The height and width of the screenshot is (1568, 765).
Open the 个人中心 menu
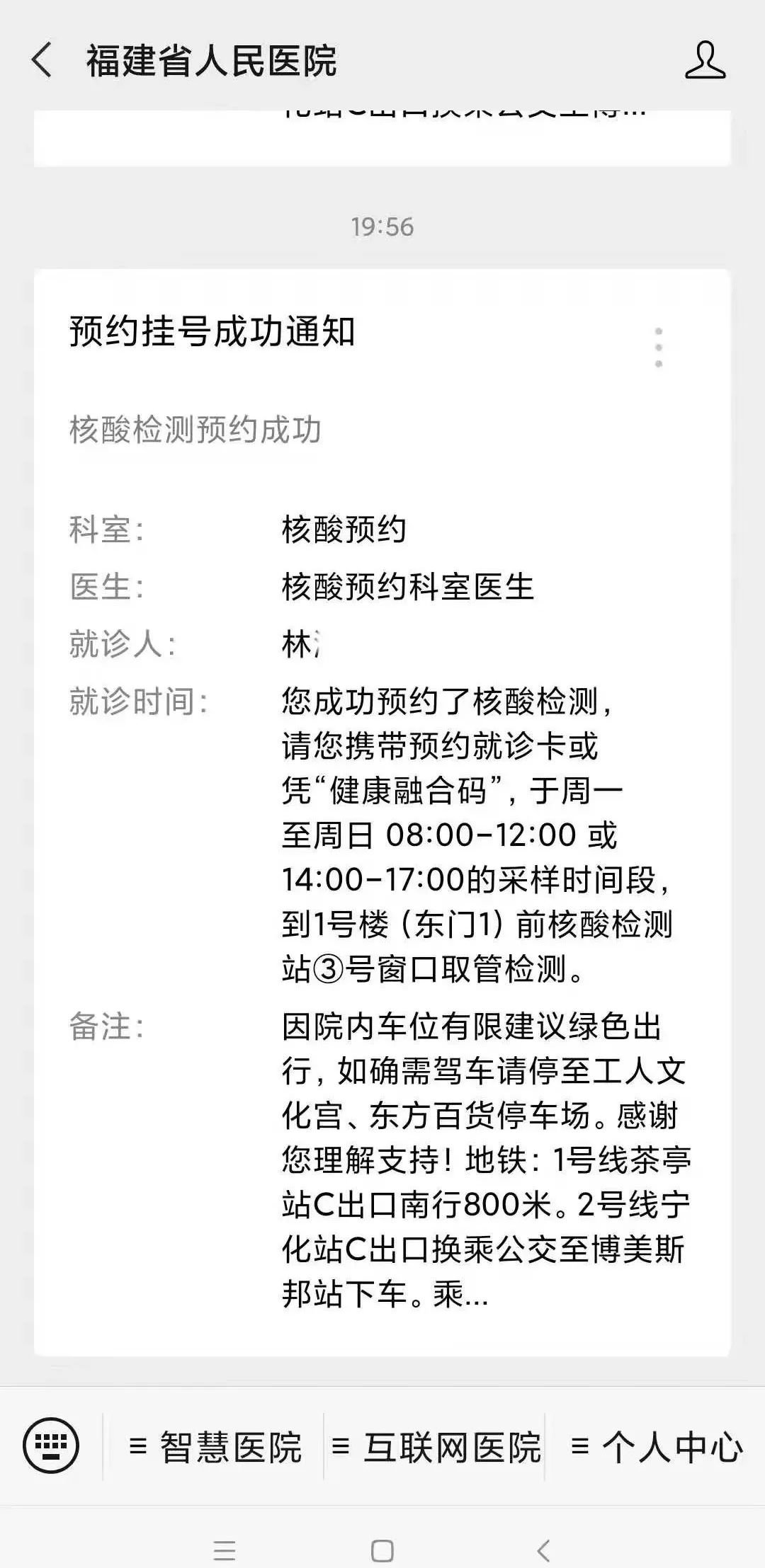point(657,1446)
